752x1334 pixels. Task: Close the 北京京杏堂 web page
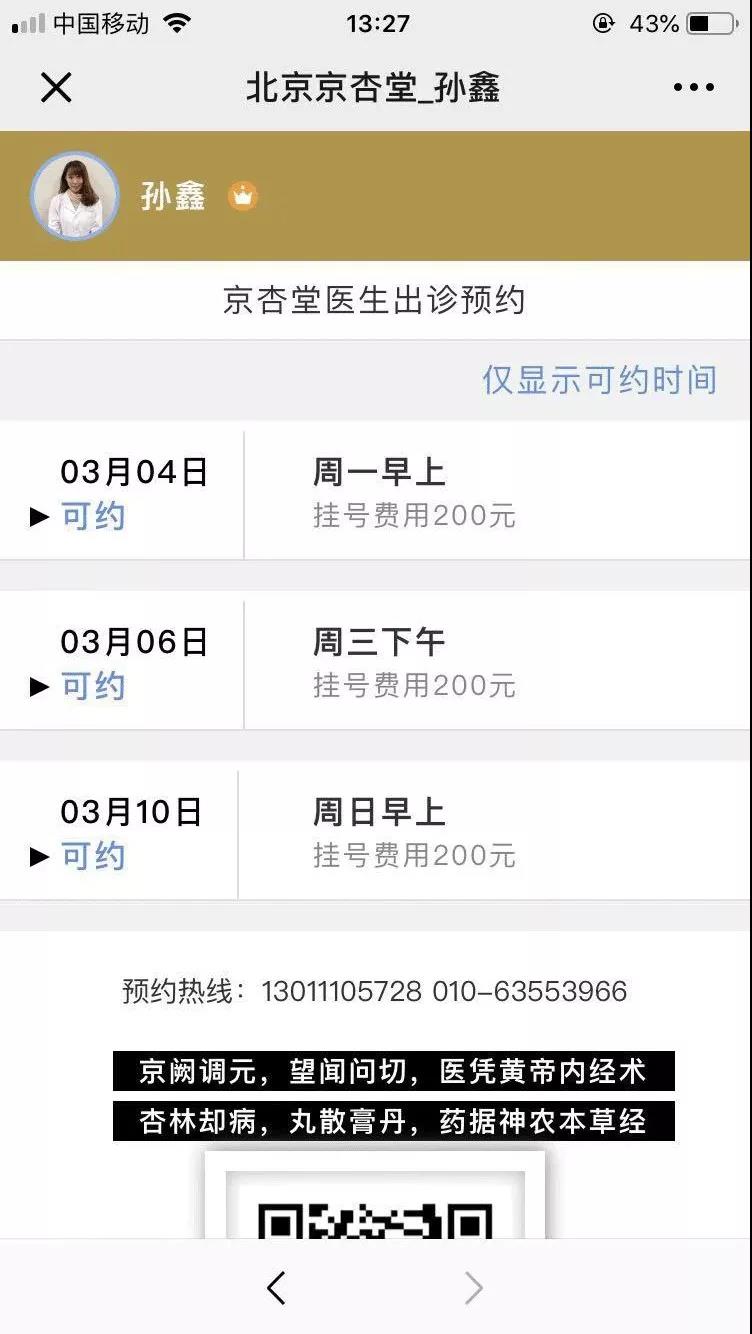coord(56,88)
